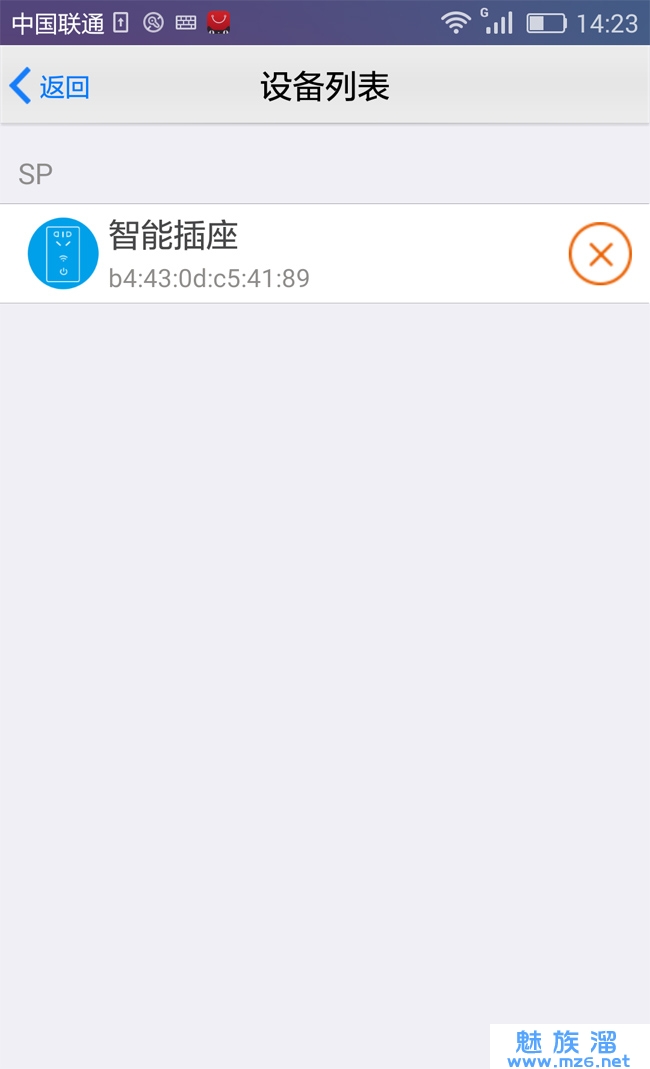Open the 智能插座 device row
The width and height of the screenshot is (650, 1069).
325,254
